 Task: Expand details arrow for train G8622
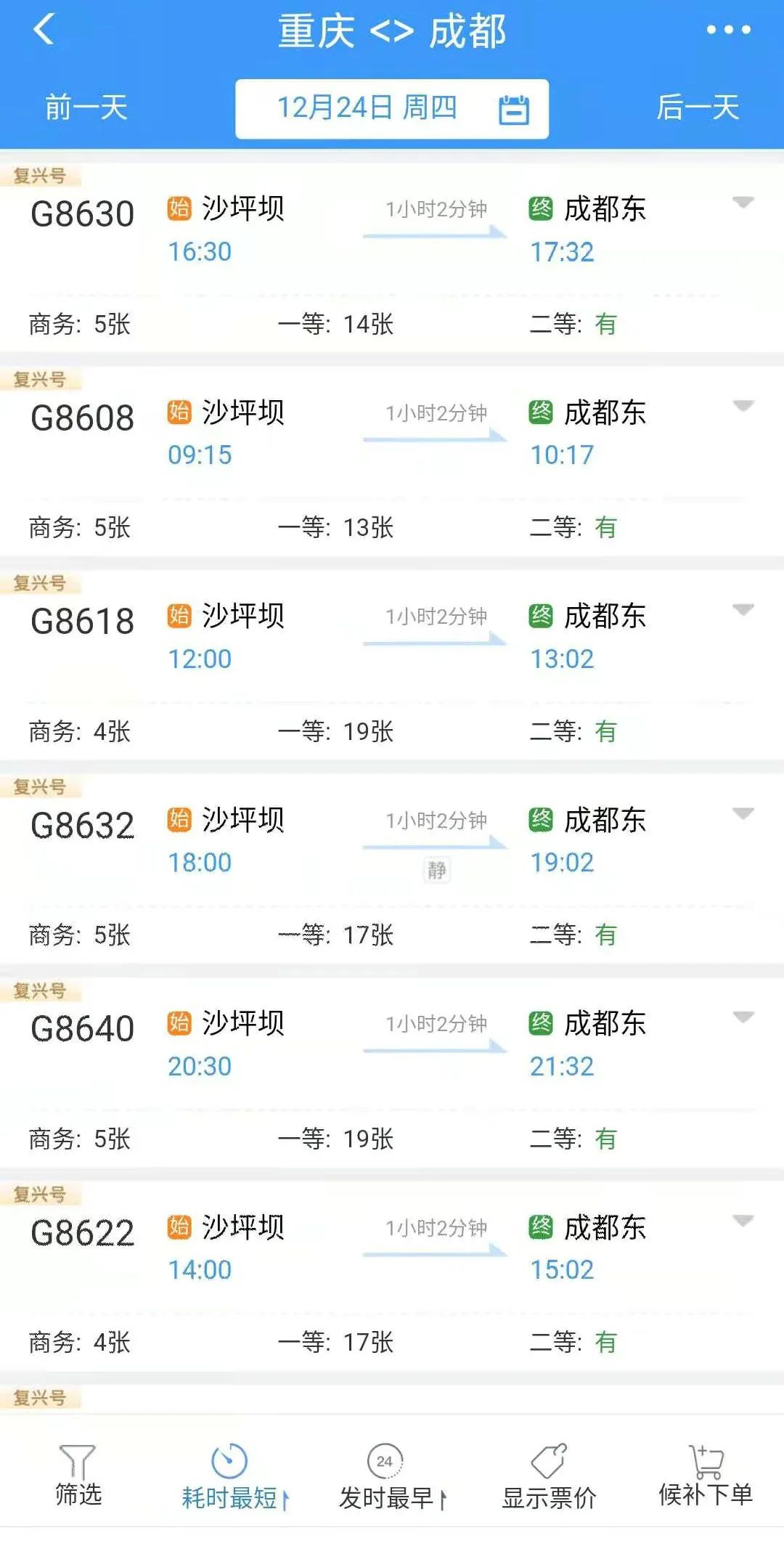[x=743, y=1220]
